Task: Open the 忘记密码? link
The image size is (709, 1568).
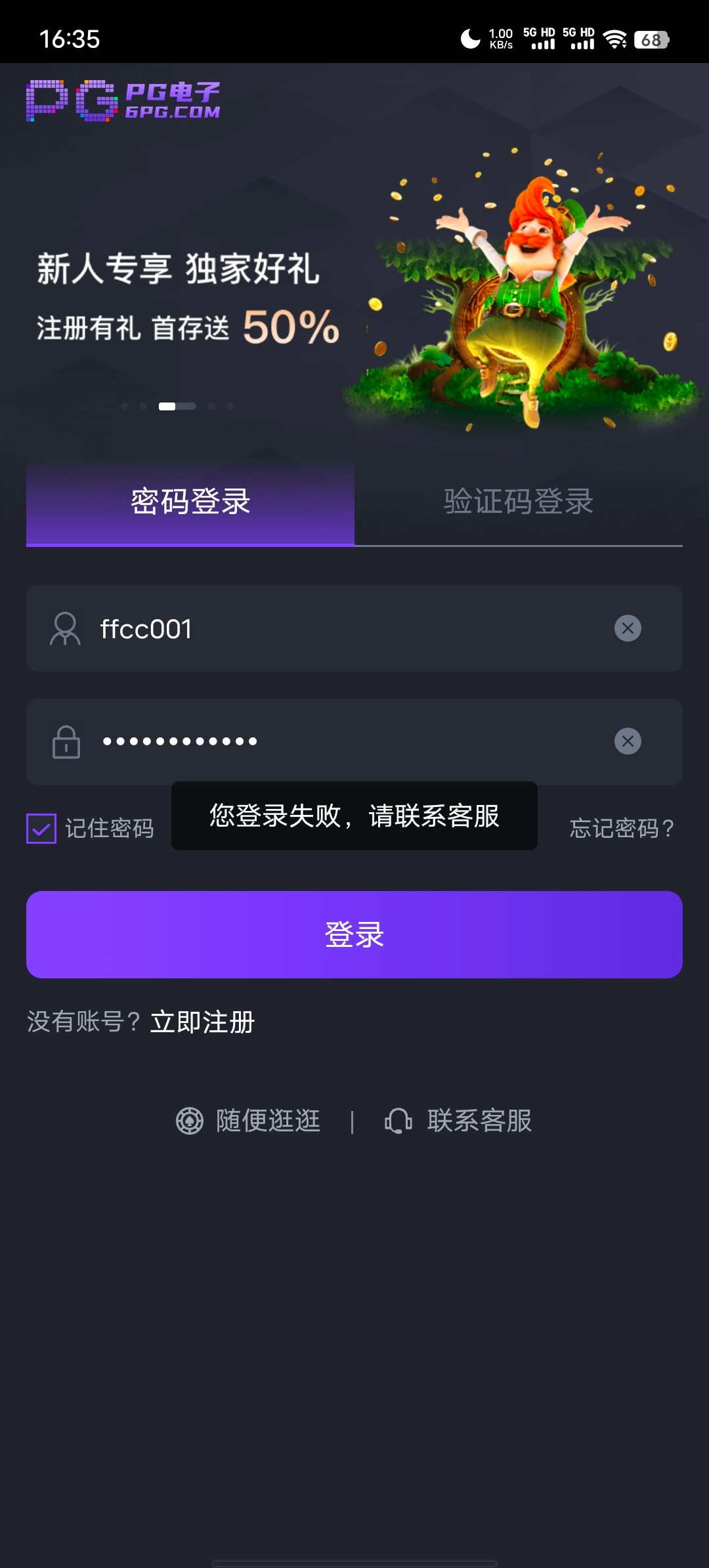Action: pos(621,829)
